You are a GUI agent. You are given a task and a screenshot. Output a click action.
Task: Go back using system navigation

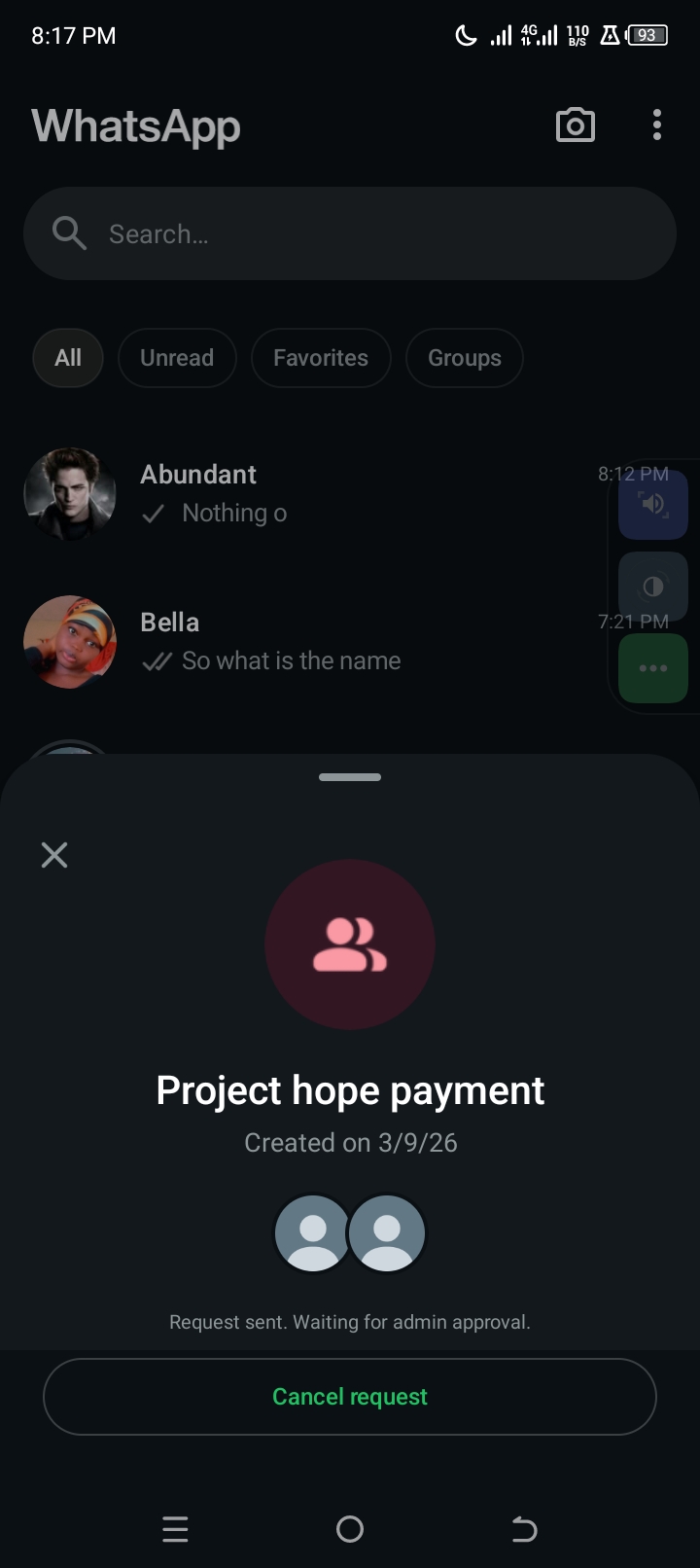524,1529
